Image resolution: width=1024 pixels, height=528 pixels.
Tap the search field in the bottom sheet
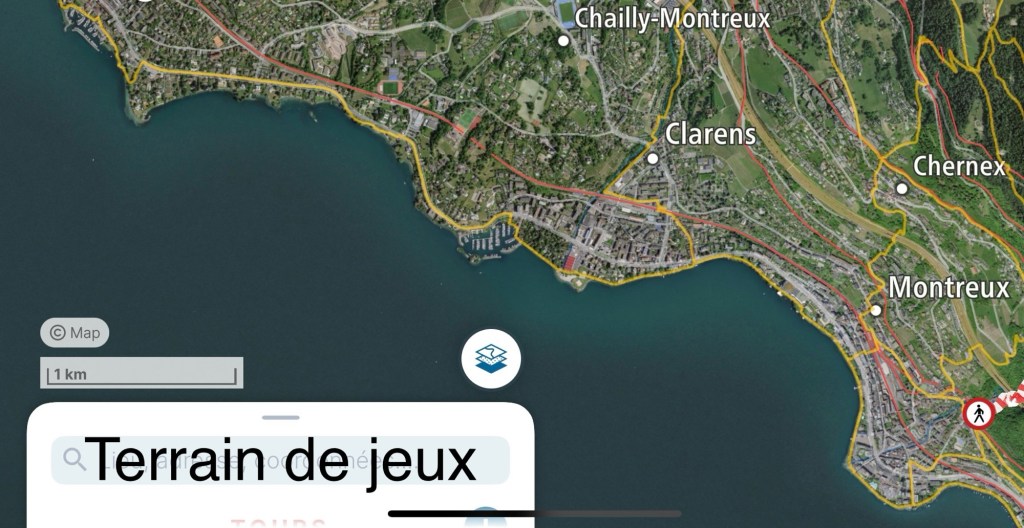coord(280,460)
